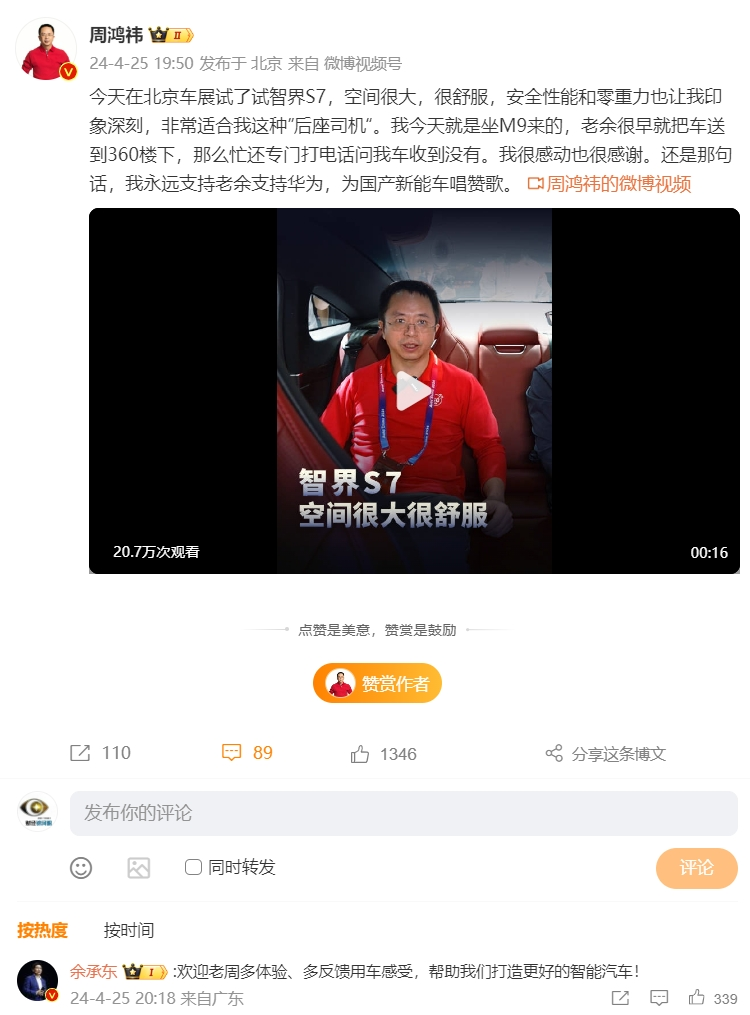Open 周鸿祎's profile avatar
The image size is (750, 1015).
(x=46, y=49)
